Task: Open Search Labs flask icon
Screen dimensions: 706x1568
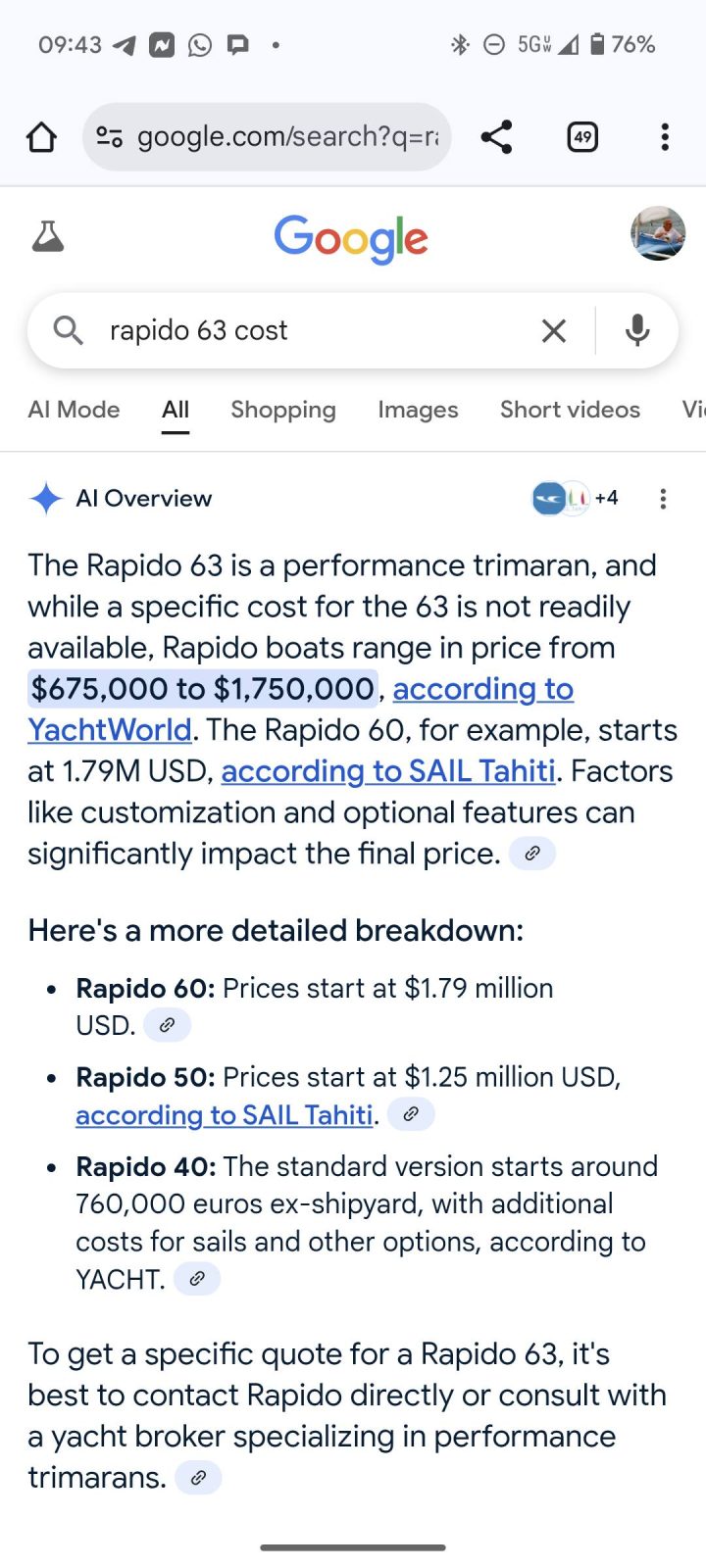Action: pyautogui.click(x=47, y=236)
